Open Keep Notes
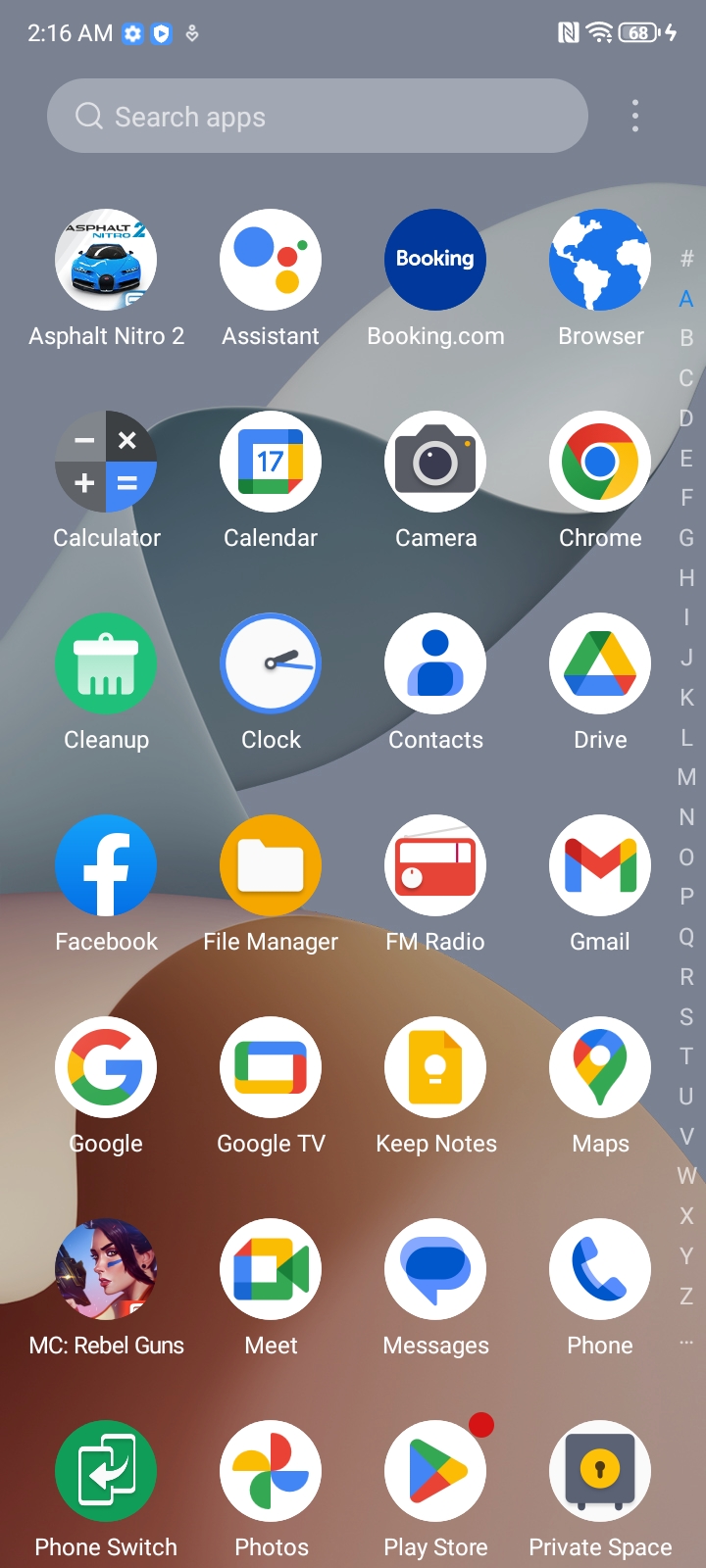706x1568 pixels. click(435, 1067)
